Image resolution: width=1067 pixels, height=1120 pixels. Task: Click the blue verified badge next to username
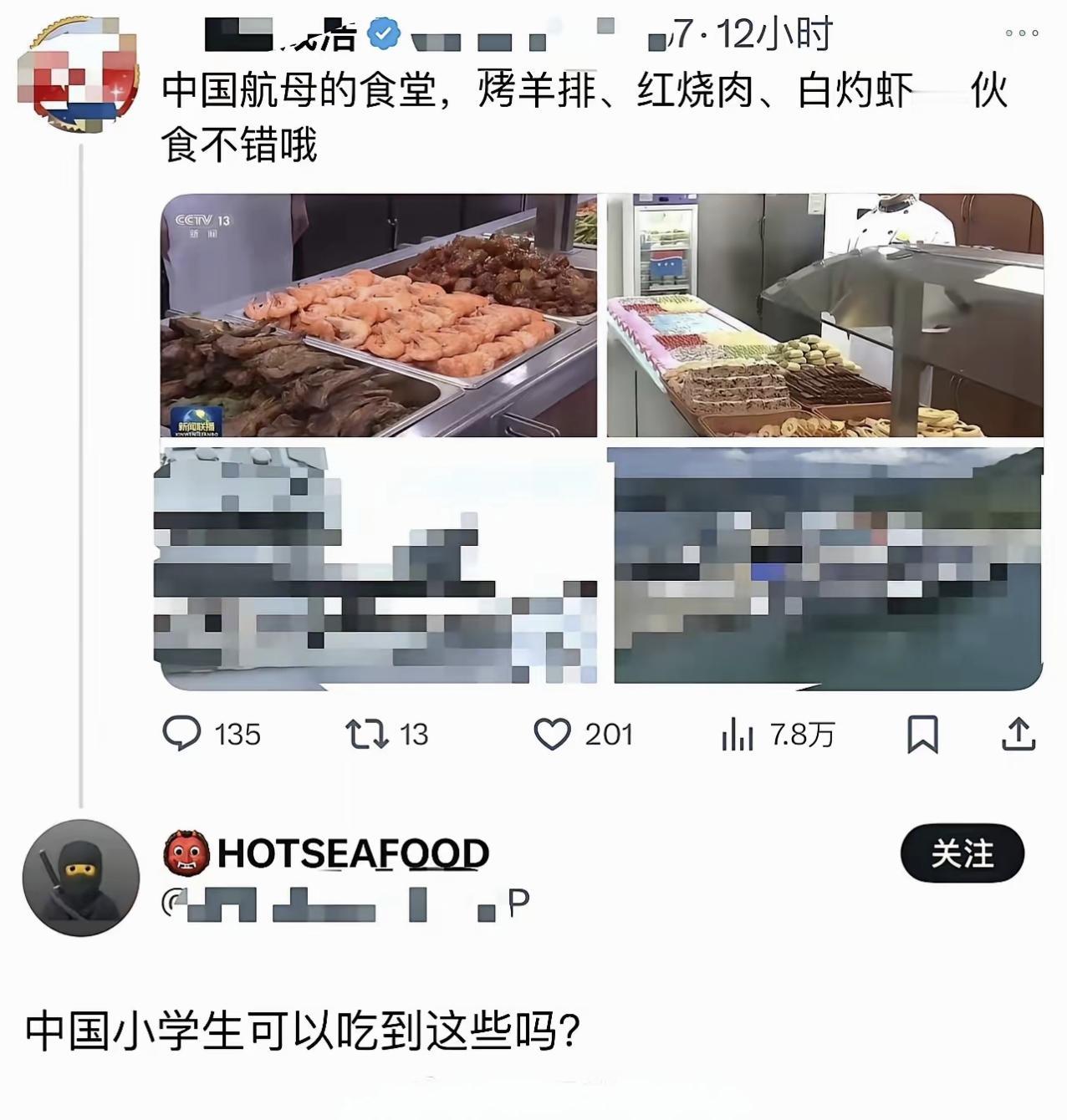point(385,32)
